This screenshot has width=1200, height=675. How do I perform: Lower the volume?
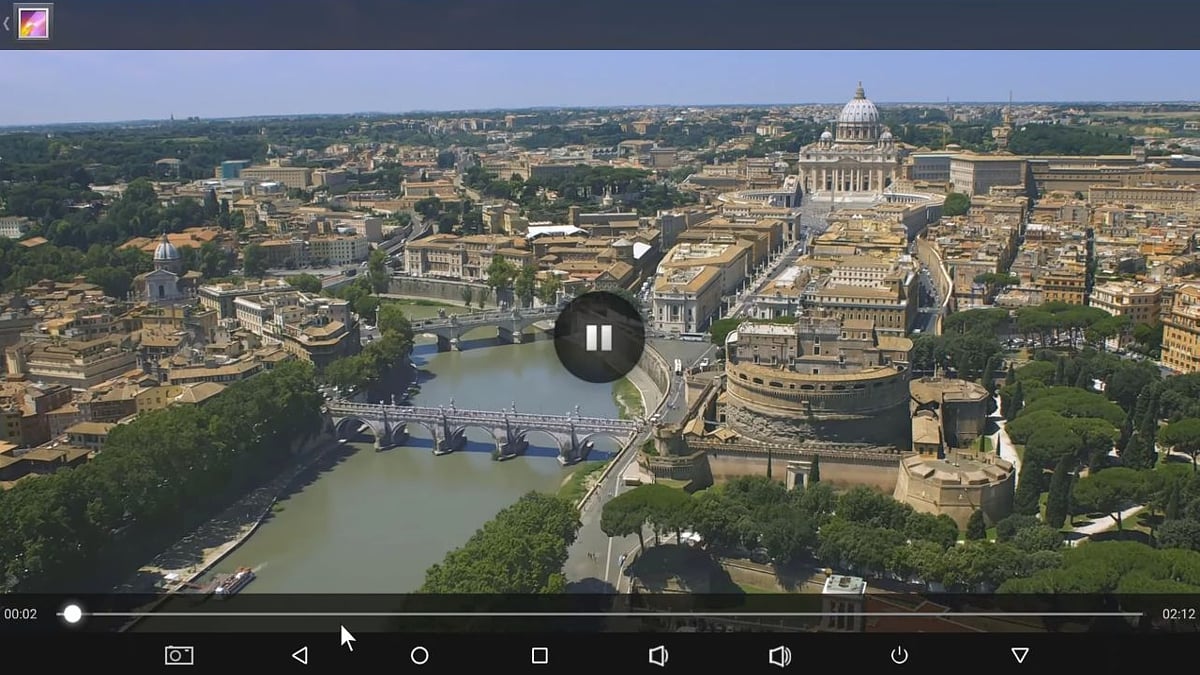pos(657,655)
